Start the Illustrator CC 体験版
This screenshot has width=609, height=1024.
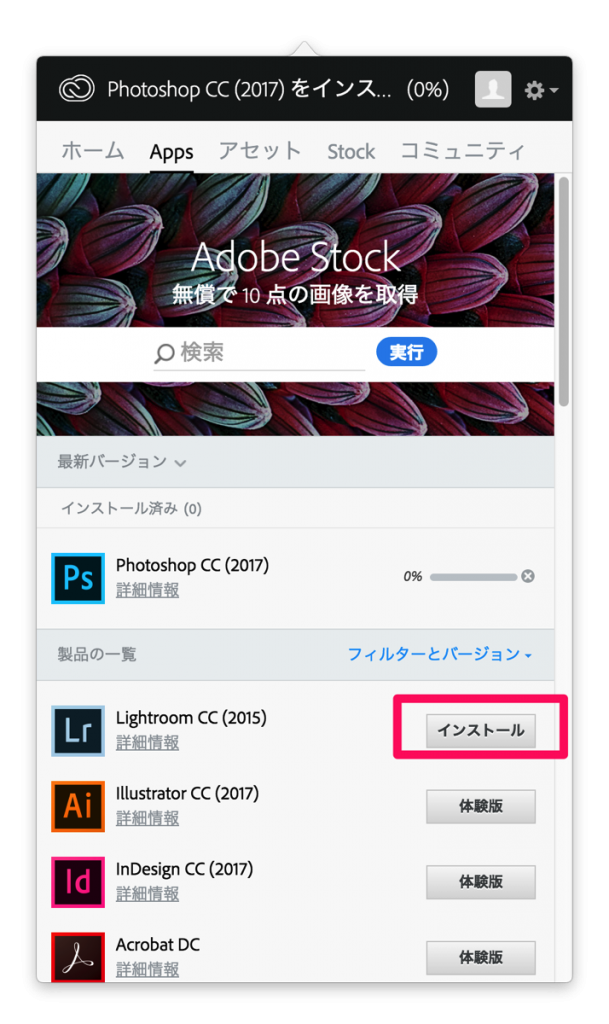pyautogui.click(x=480, y=806)
